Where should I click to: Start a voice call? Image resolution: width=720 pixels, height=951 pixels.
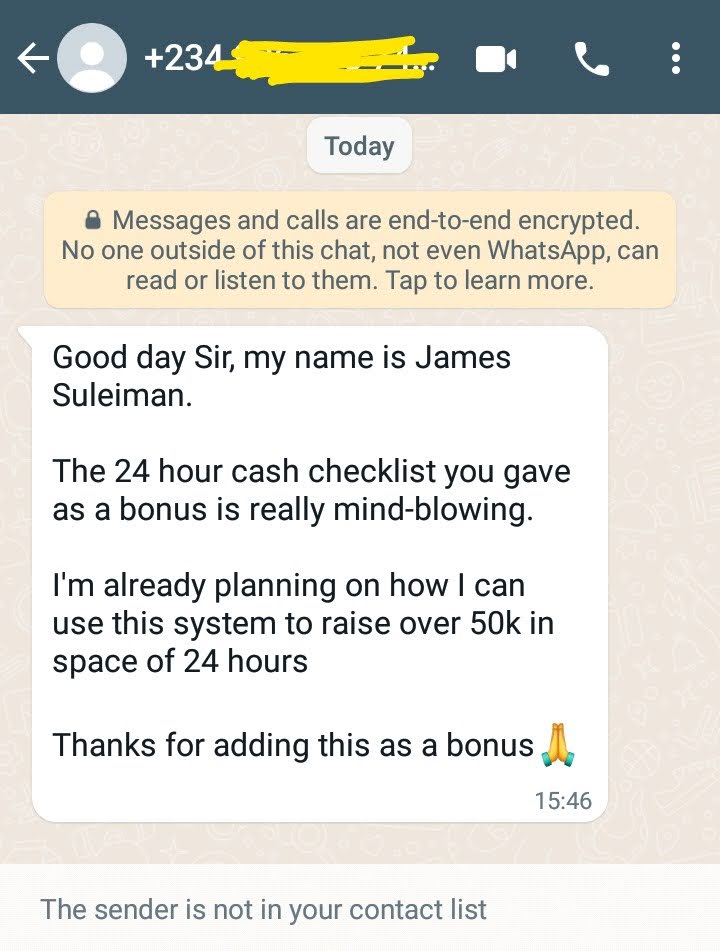[x=591, y=59]
